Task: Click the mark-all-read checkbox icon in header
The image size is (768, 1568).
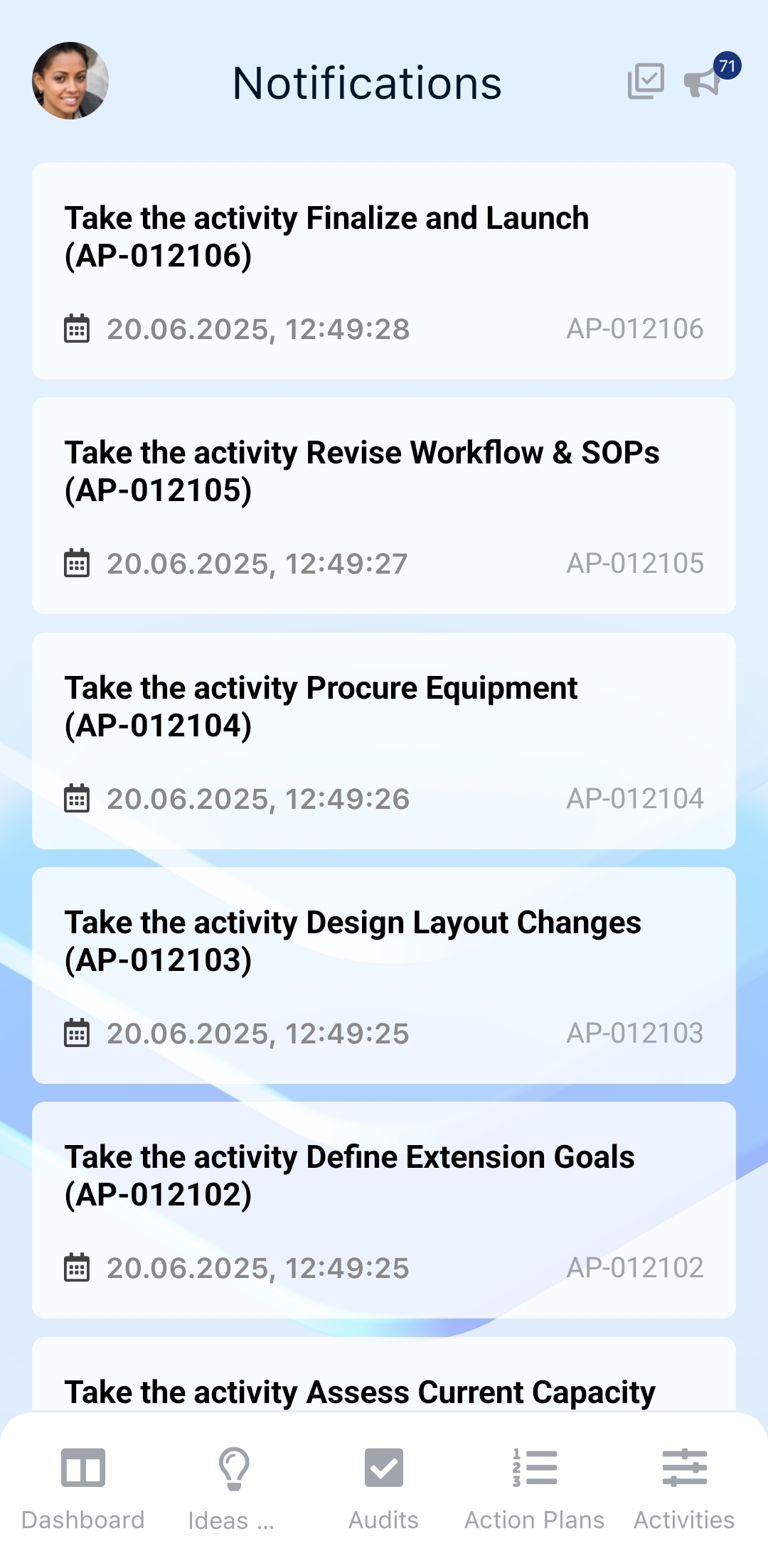Action: [x=646, y=81]
